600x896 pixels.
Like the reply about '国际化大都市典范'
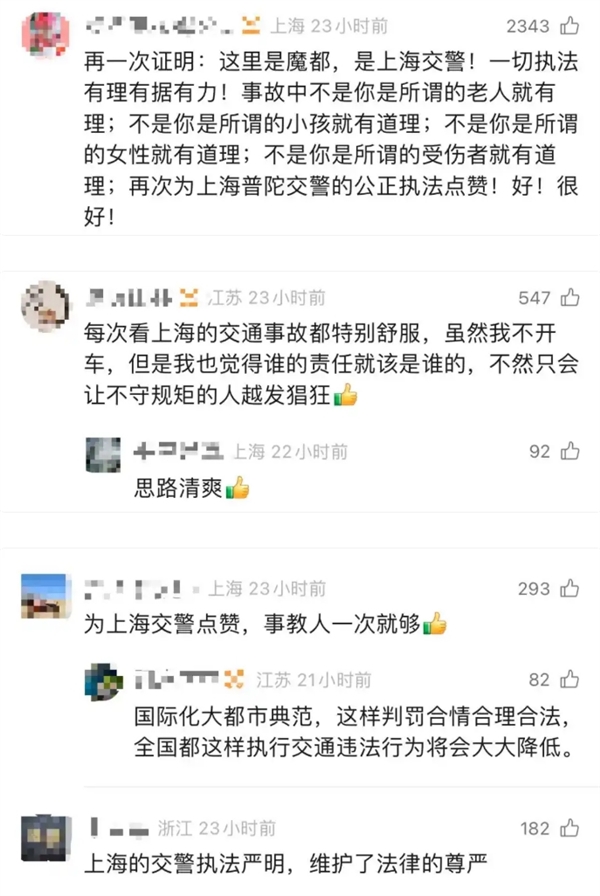(570, 680)
